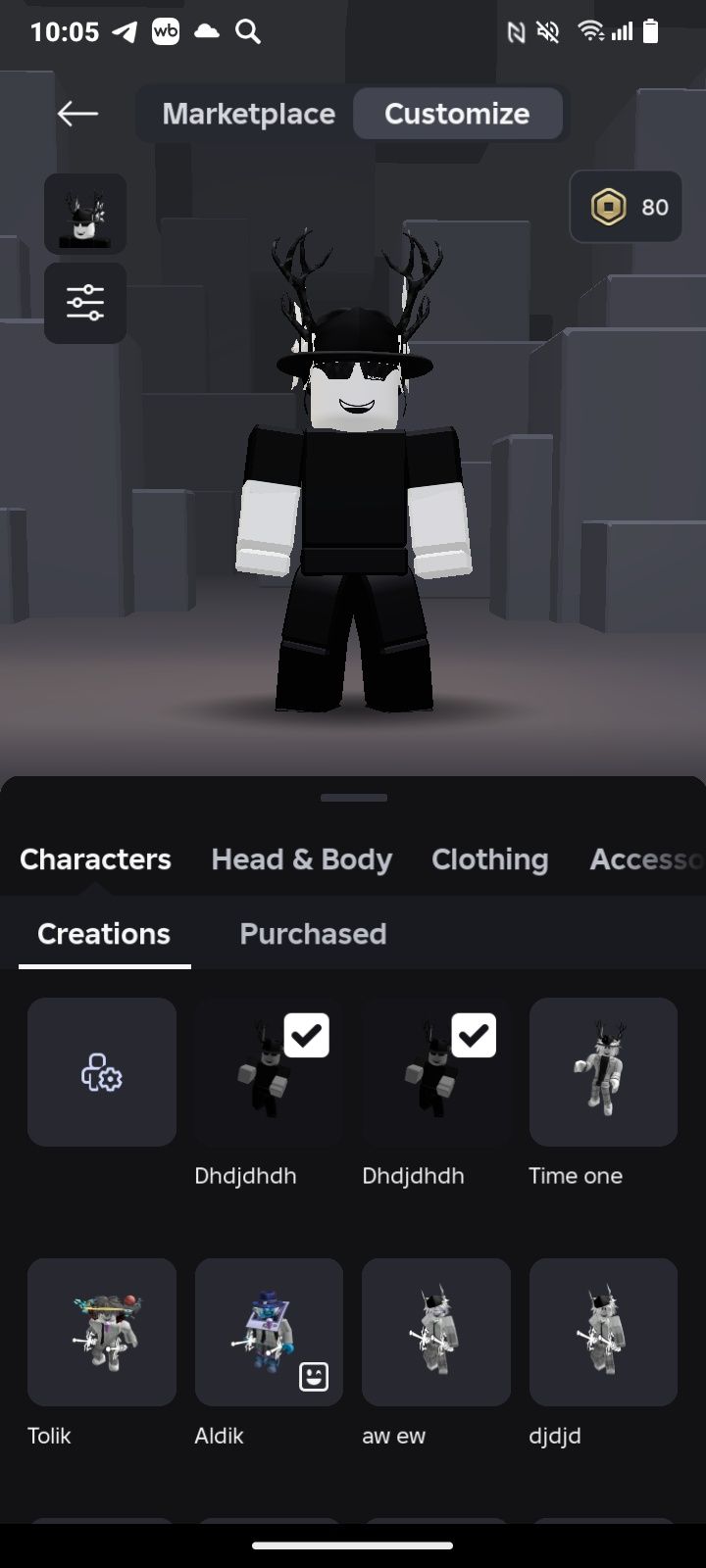Viewport: 706px width, 1568px height.
Task: Open the avatar headshot preview button
Action: [85, 215]
